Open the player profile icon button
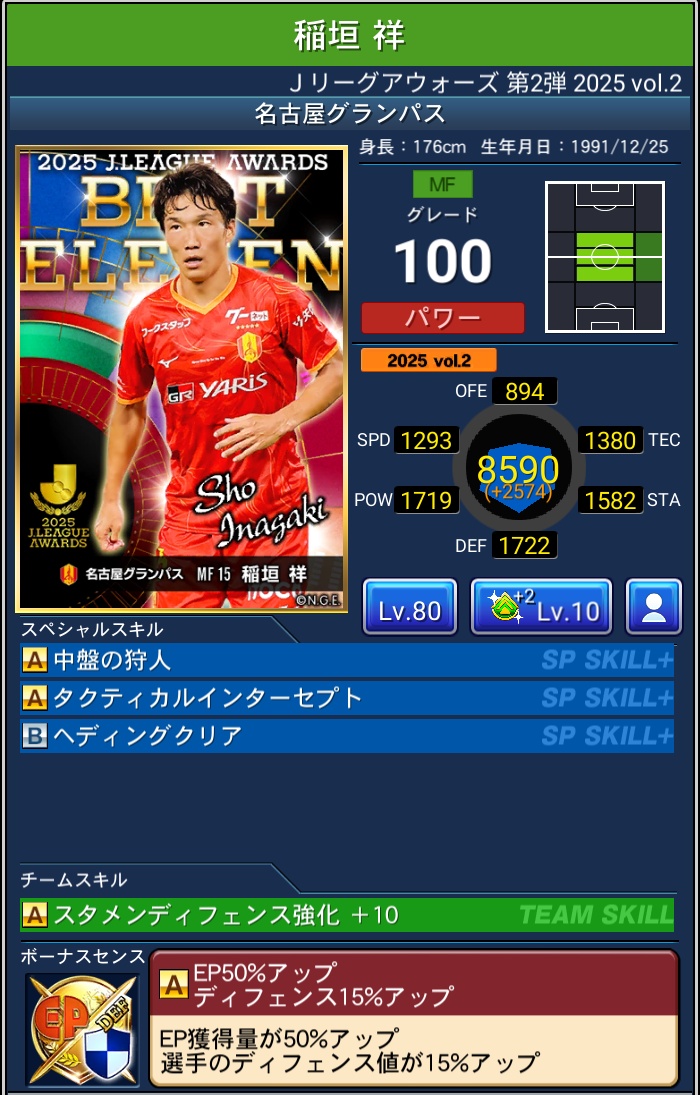 [654, 607]
